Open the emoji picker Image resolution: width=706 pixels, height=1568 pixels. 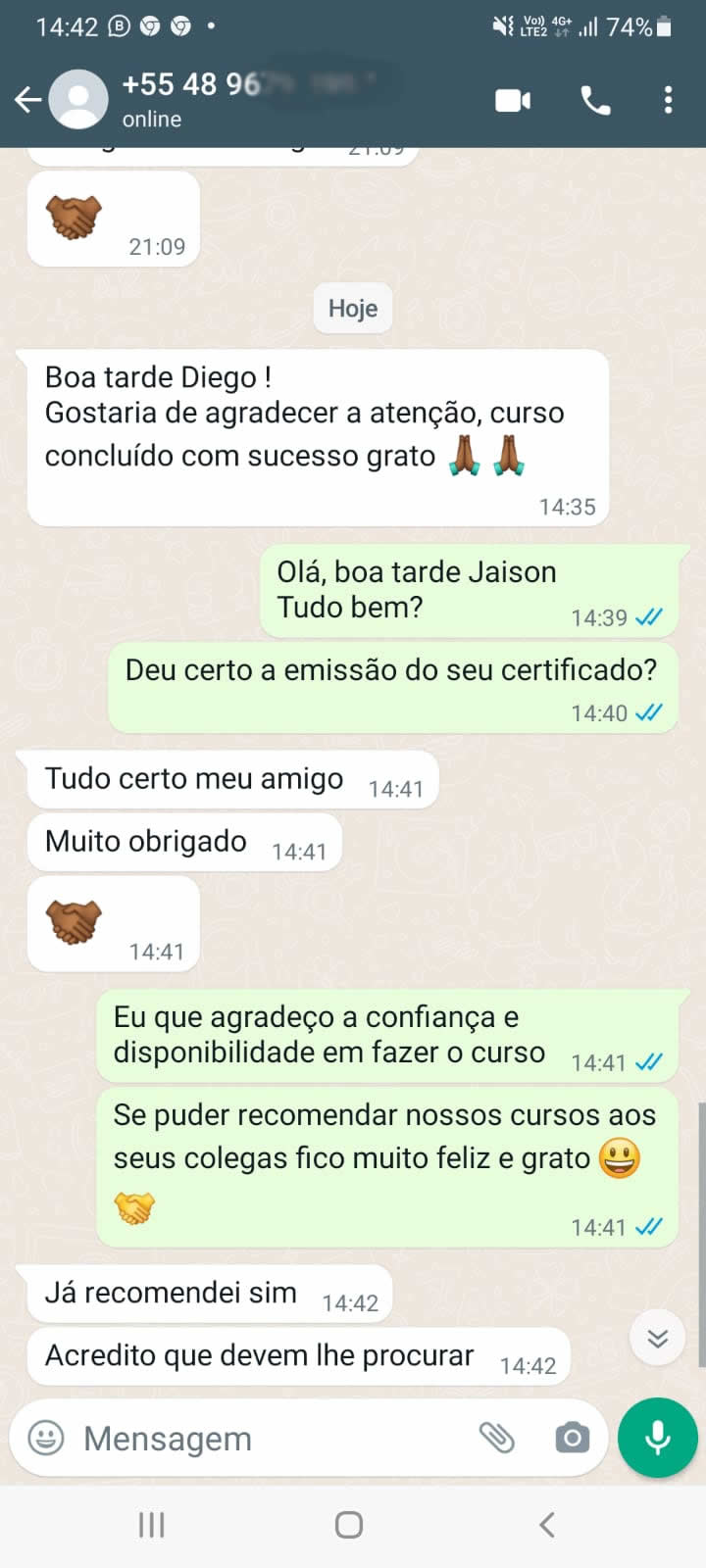(x=46, y=1438)
